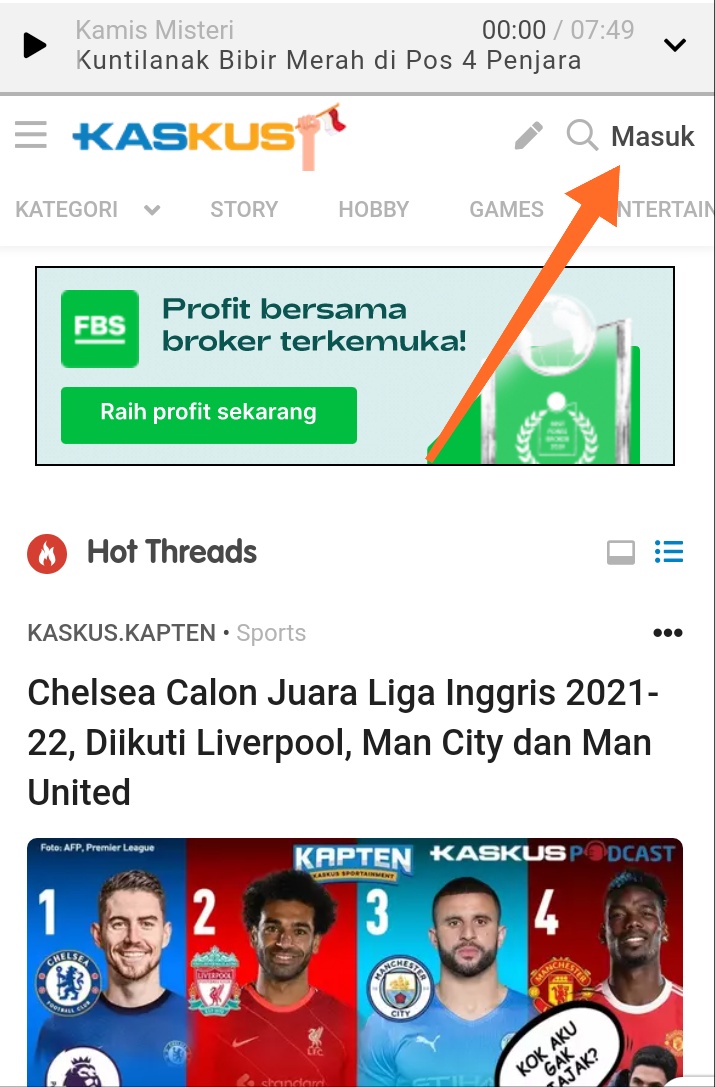Switch Hot Threads to card view

[621, 552]
